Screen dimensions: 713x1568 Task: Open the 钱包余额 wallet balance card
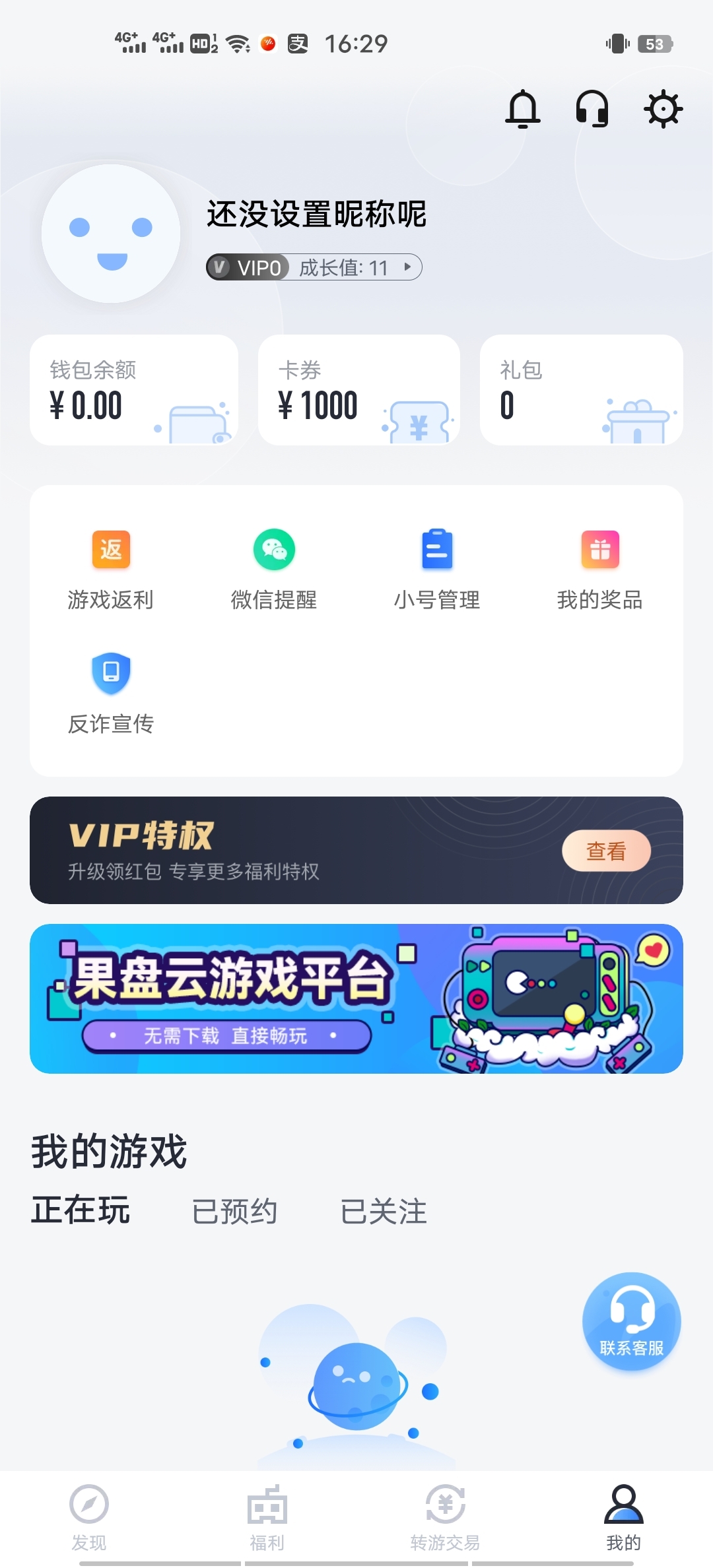pos(134,390)
